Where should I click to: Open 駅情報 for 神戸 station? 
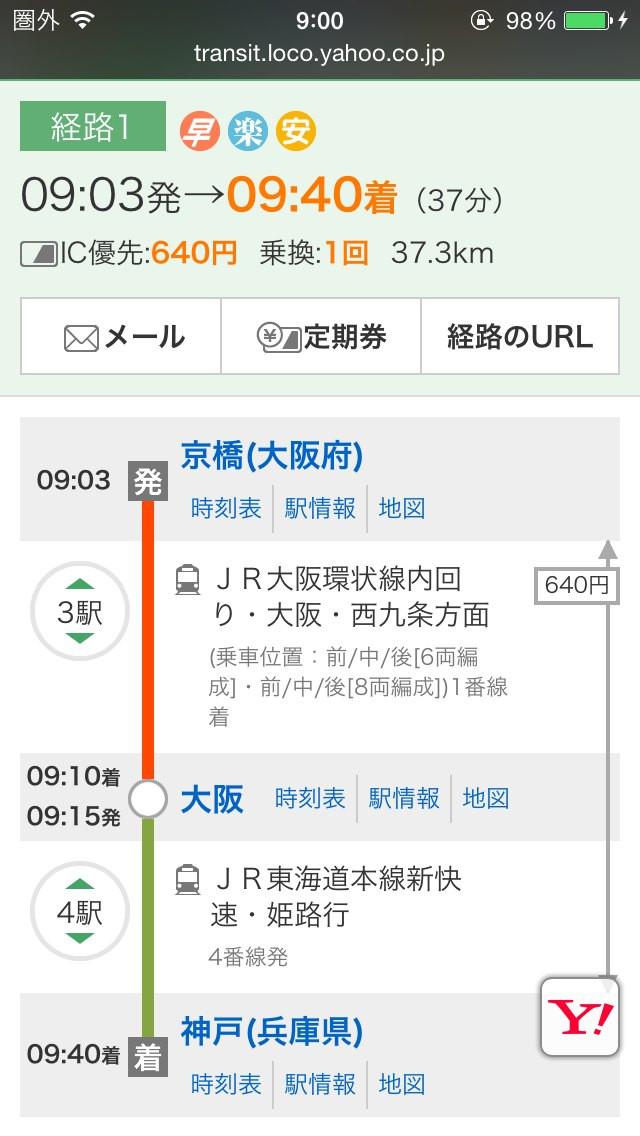pyautogui.click(x=320, y=1085)
